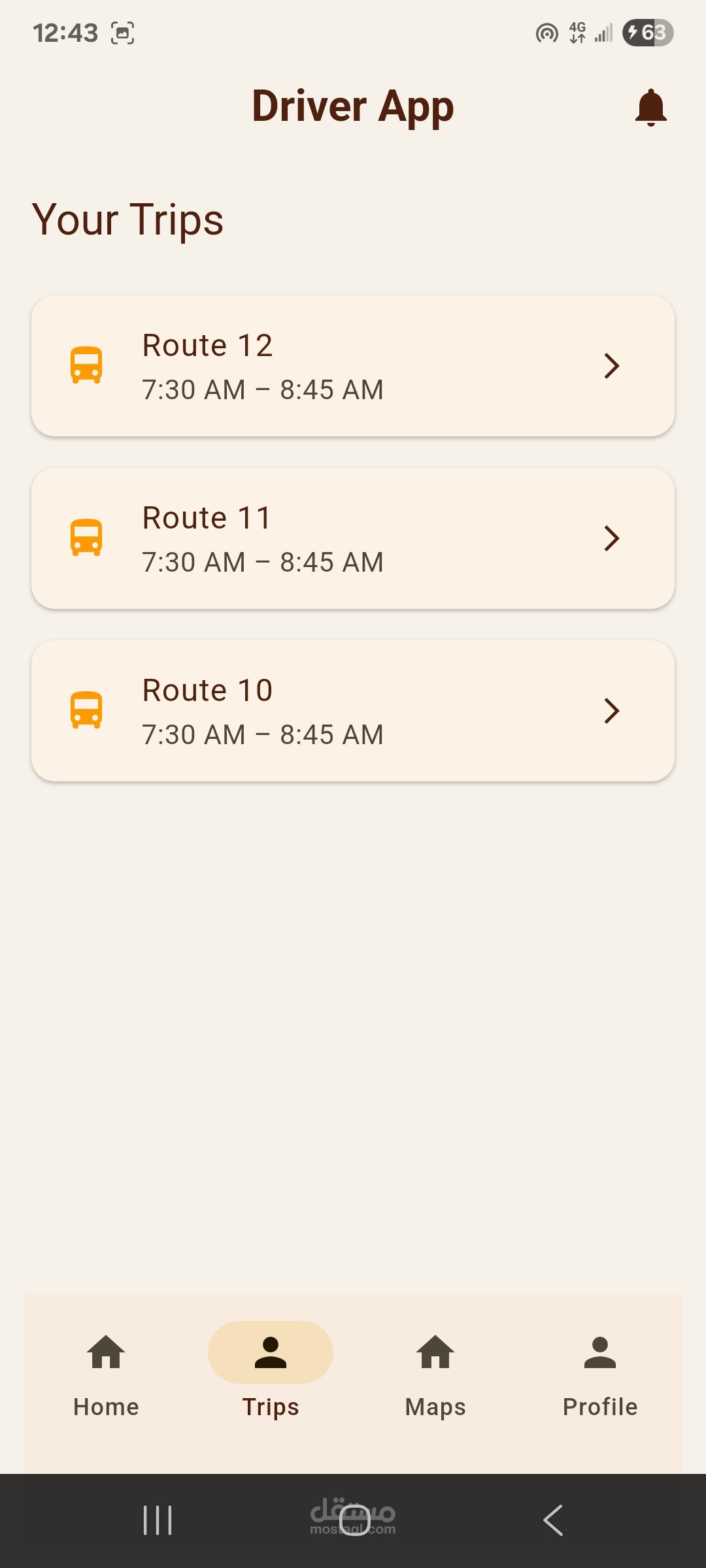Show recent apps from navigation bar

pyautogui.click(x=158, y=1520)
